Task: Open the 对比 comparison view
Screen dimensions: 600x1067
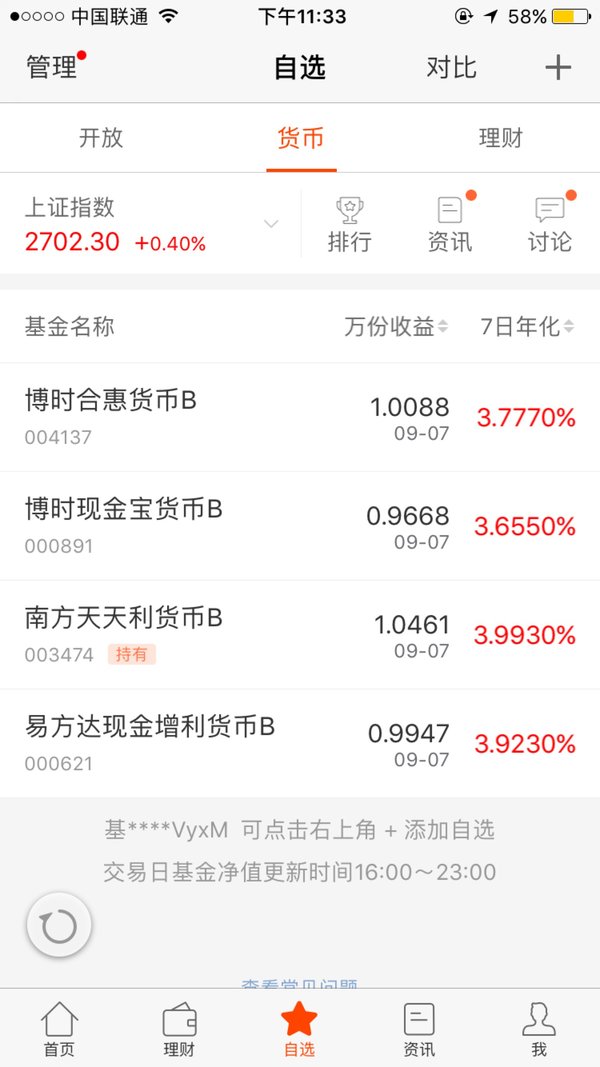Action: tap(452, 67)
